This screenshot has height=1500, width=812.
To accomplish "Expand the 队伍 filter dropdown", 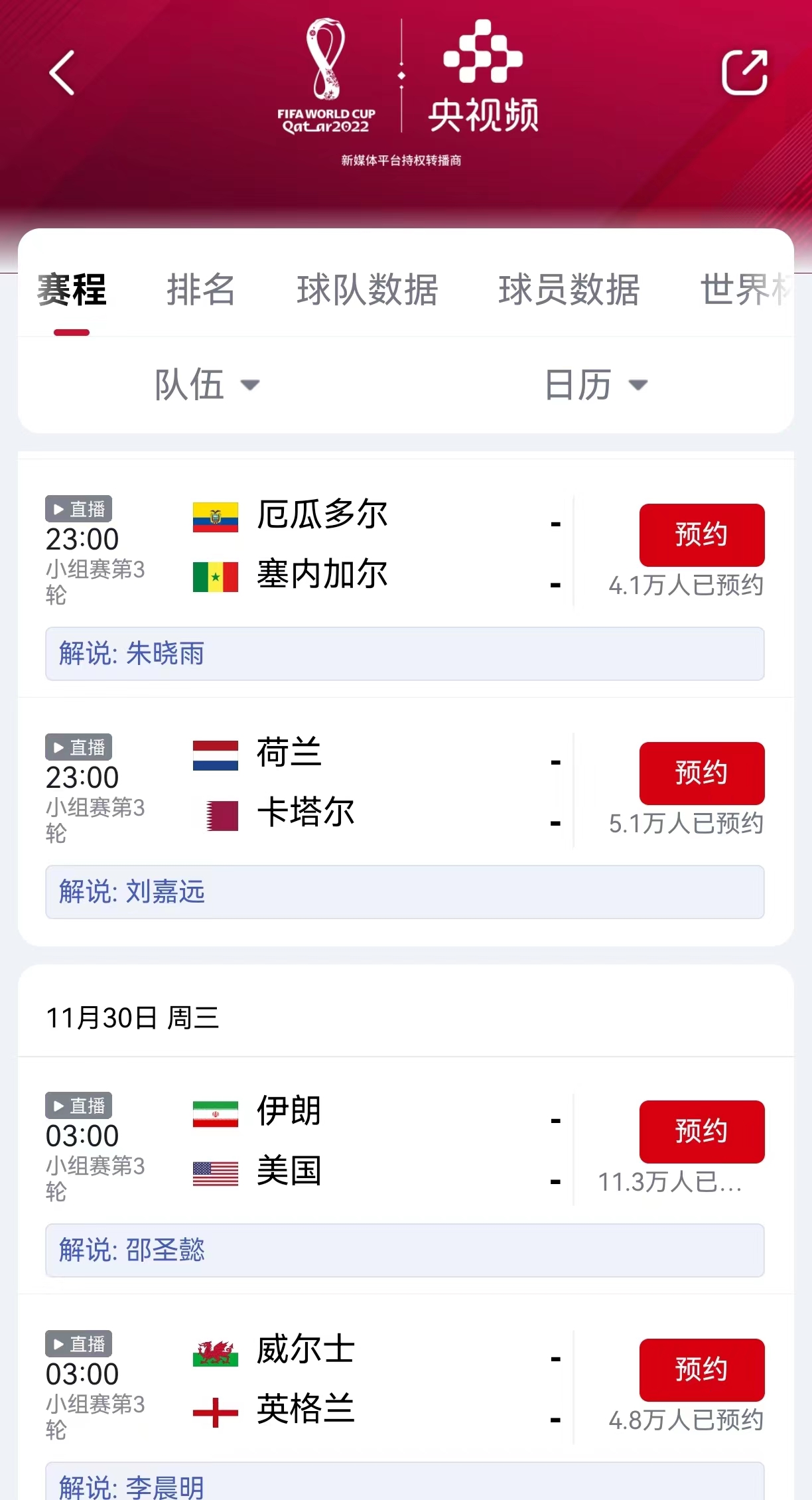I will [x=207, y=385].
